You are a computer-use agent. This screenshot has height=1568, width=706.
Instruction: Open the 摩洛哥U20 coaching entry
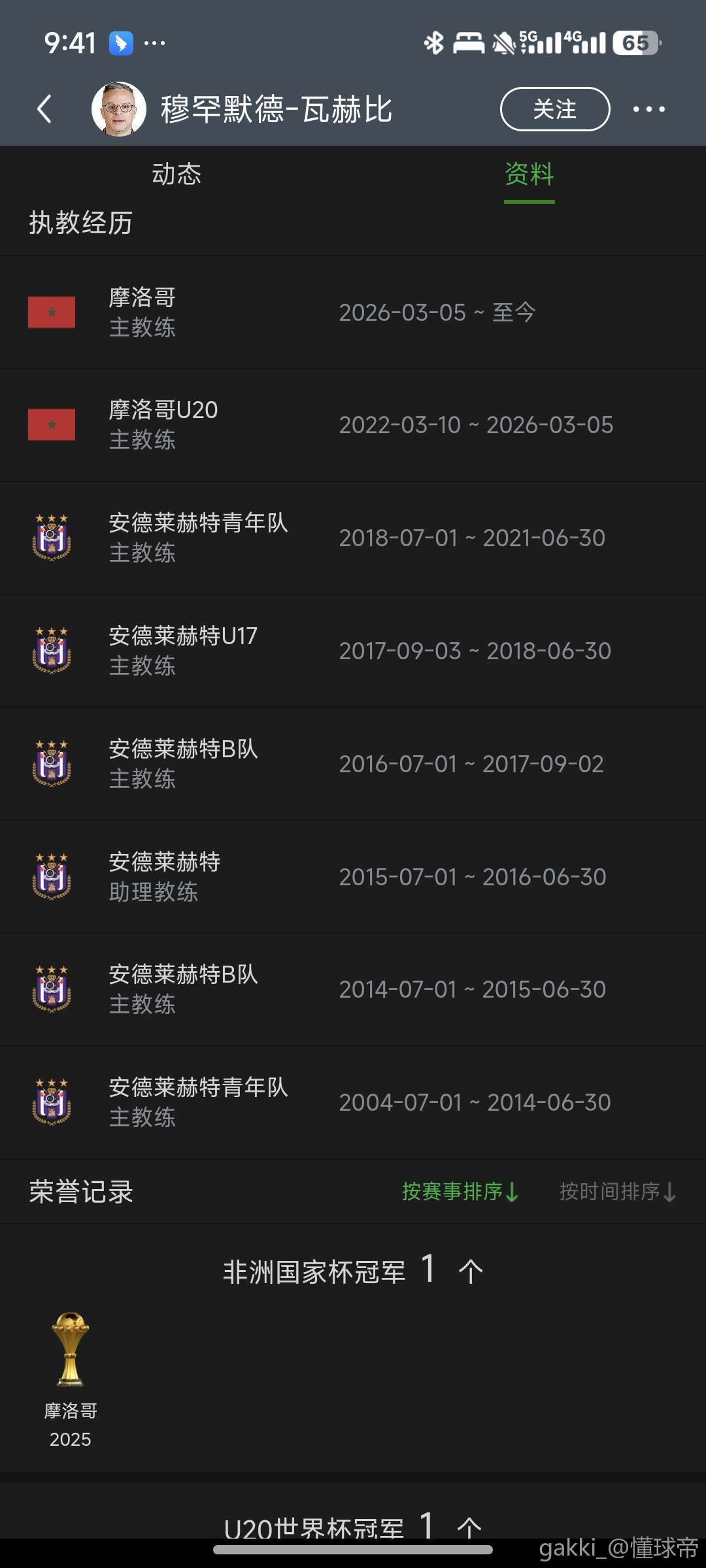pos(353,425)
